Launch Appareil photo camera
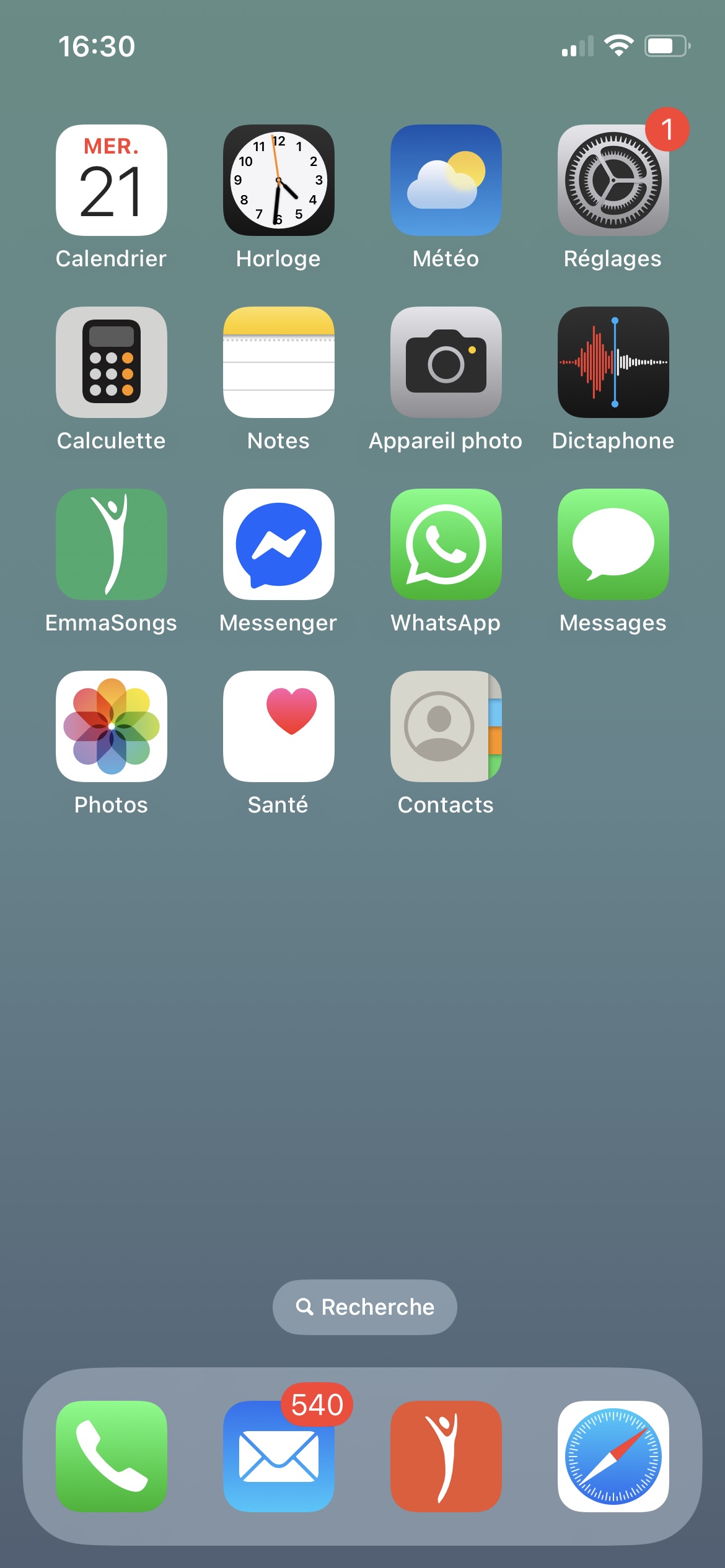 point(446,362)
